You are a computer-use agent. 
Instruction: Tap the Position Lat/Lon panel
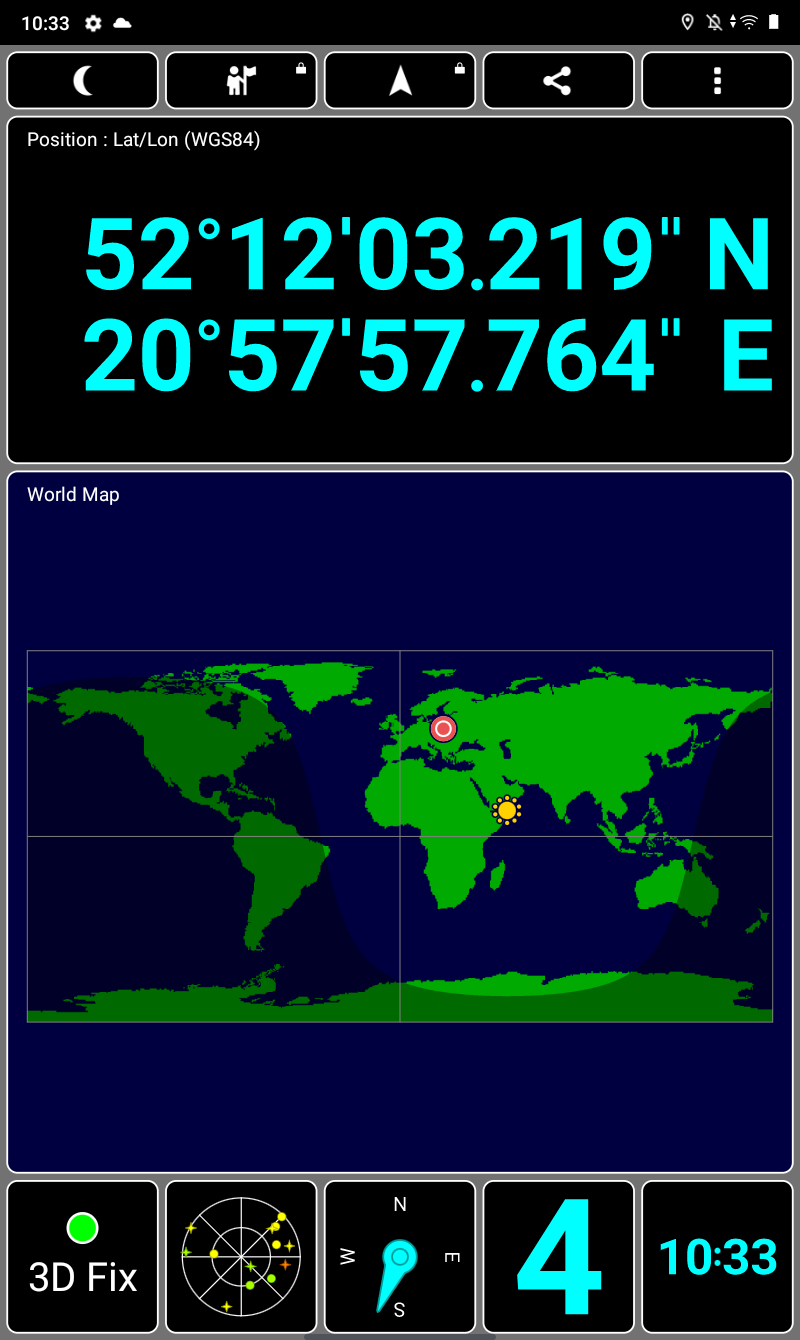point(400,290)
